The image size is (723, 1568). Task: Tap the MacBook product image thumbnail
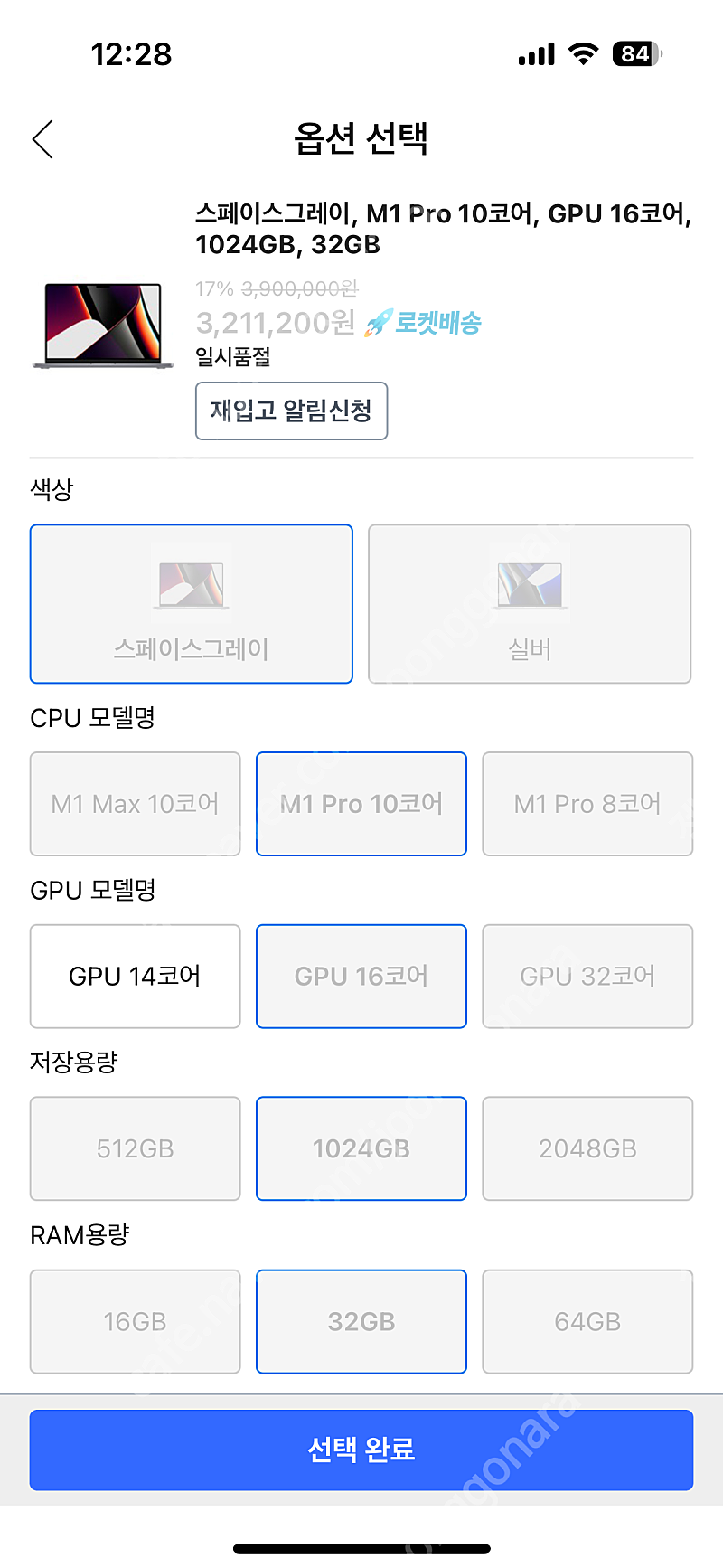tap(102, 326)
